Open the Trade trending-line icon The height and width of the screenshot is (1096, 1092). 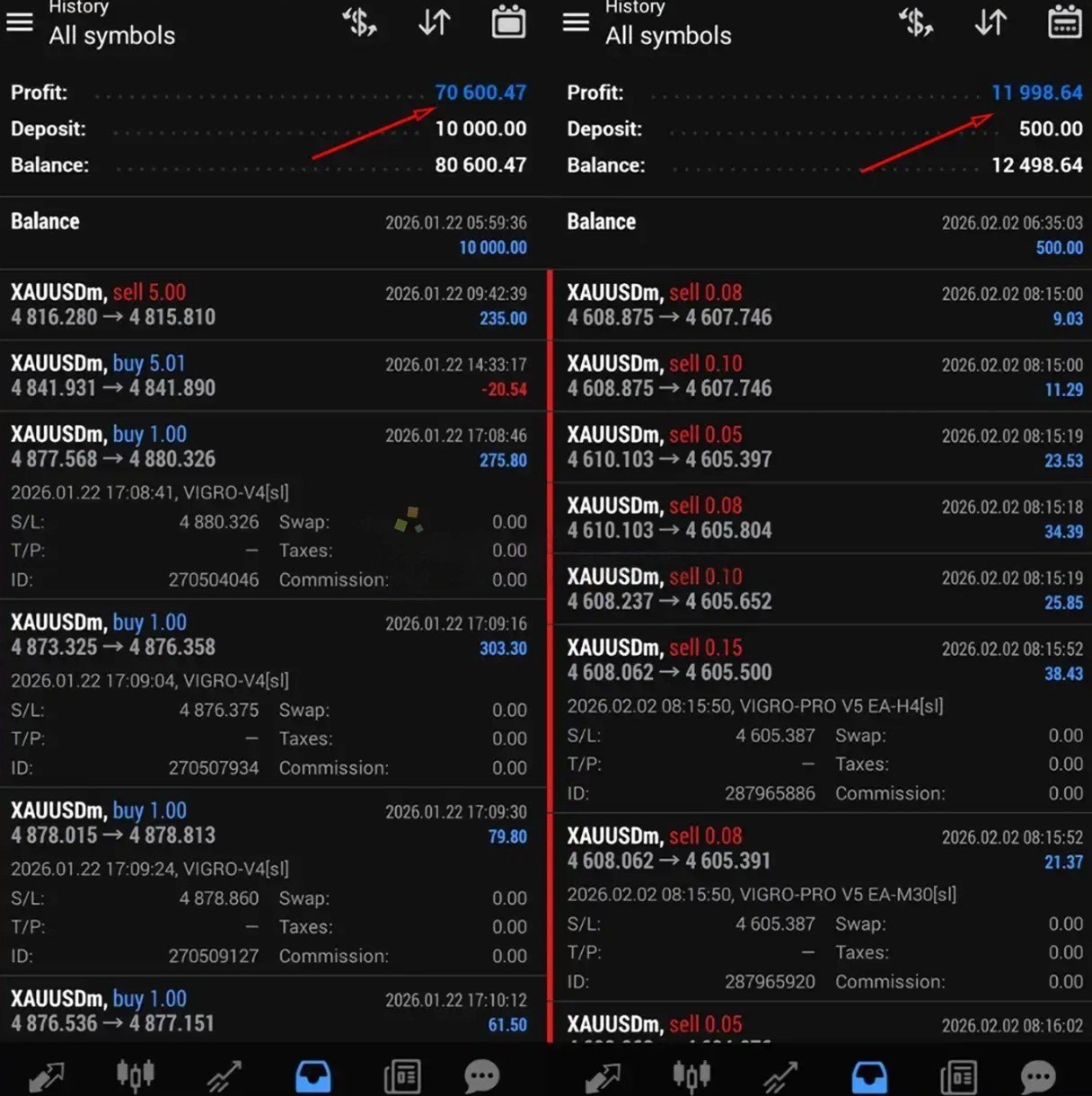click(x=224, y=1074)
